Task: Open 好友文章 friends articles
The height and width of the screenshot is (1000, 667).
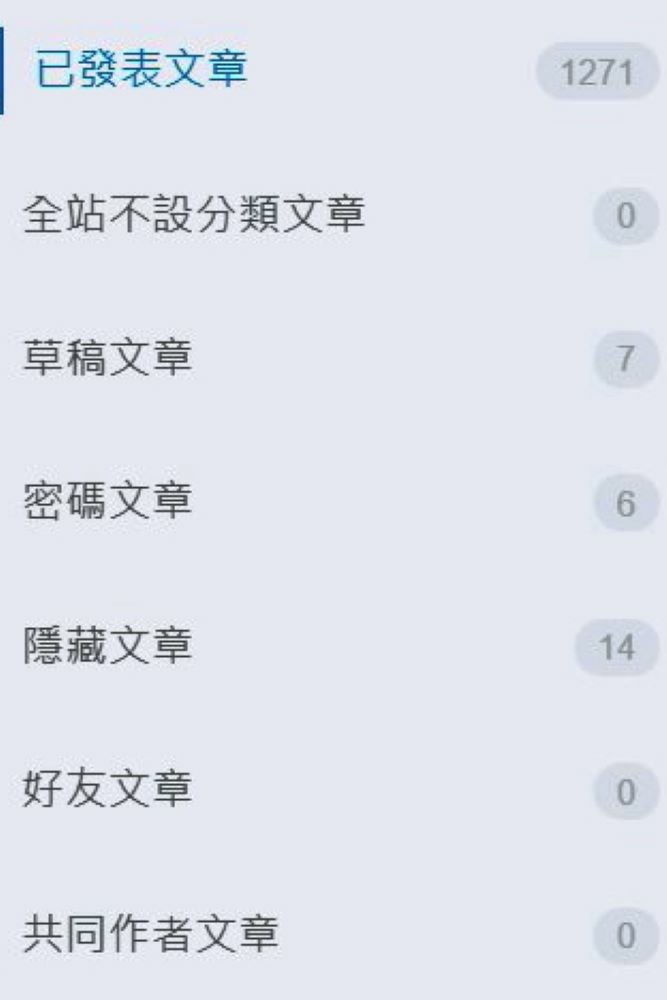Action: 107,791
